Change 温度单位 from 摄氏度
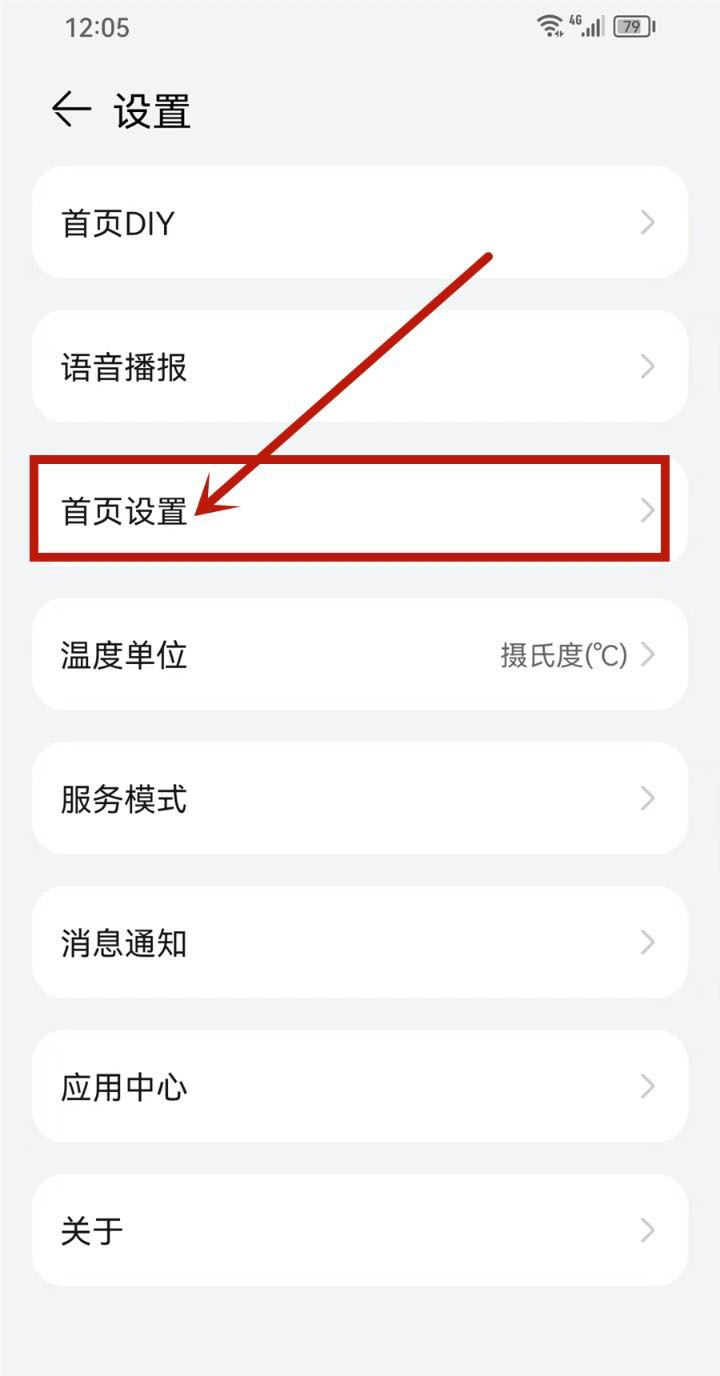Viewport: 720px width, 1376px height. pyautogui.click(x=360, y=654)
